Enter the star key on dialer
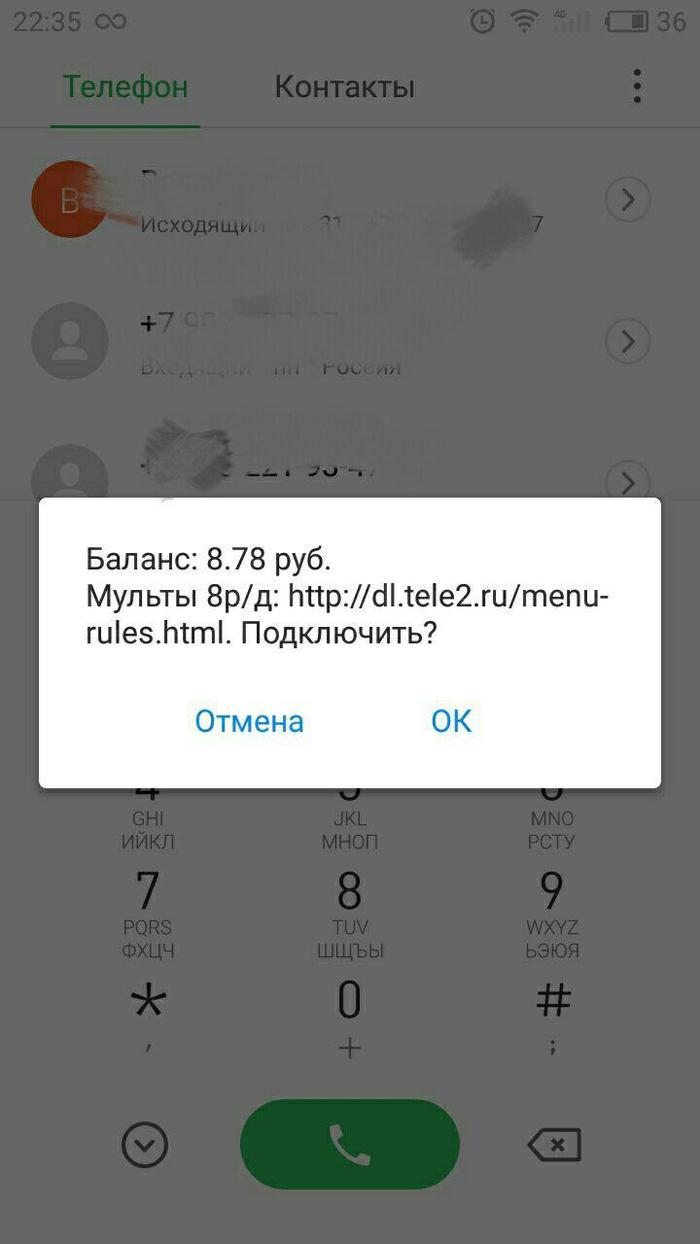 [x=148, y=1012]
